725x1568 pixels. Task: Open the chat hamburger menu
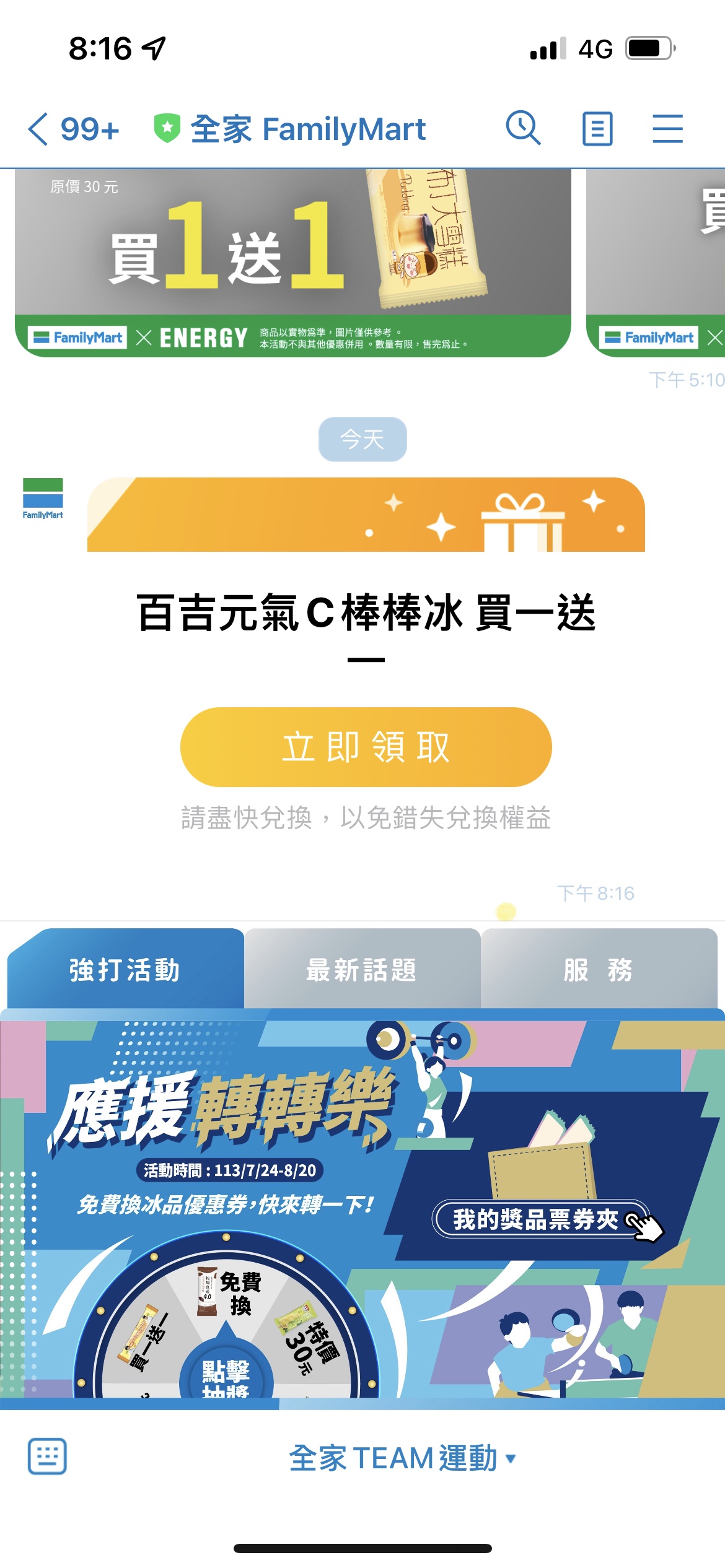[667, 129]
